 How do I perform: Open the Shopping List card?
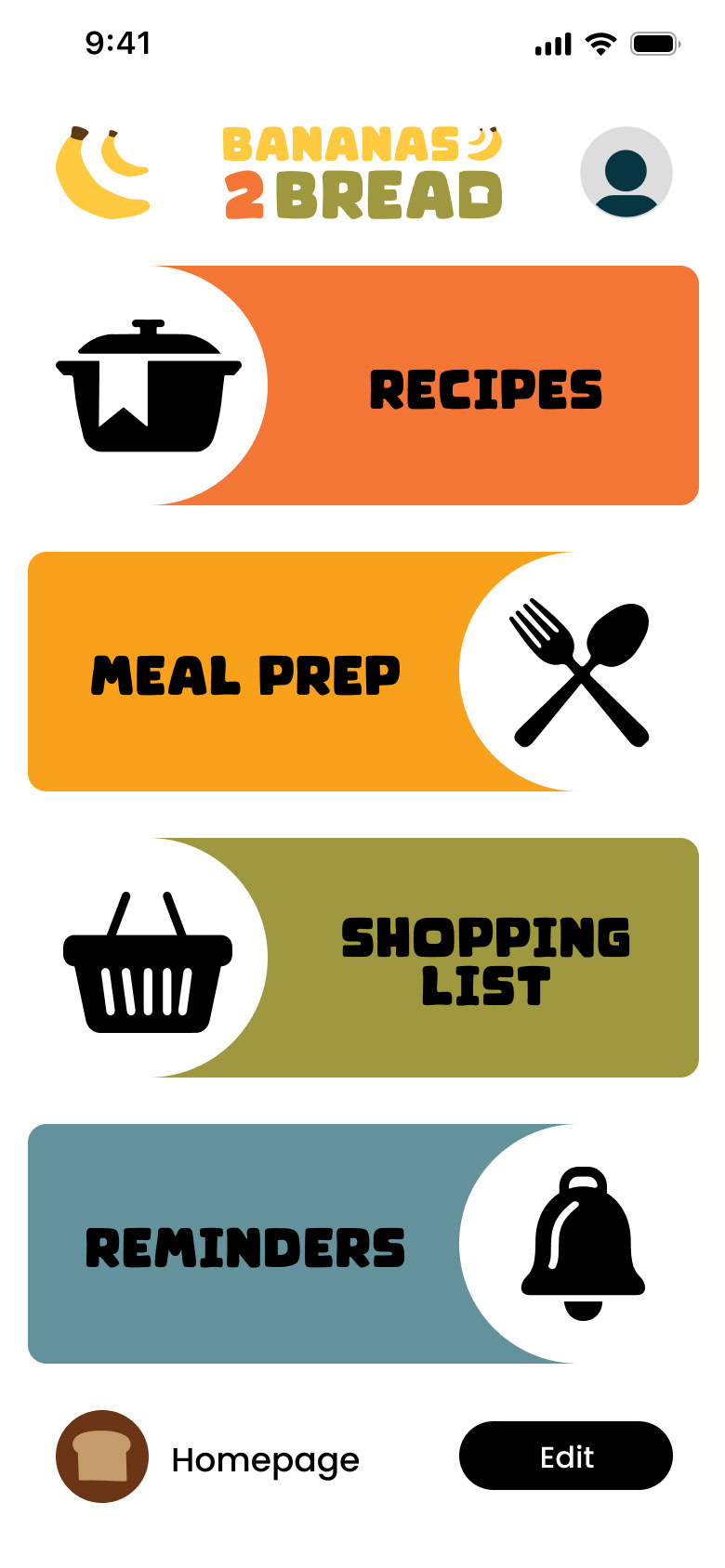coord(363,958)
